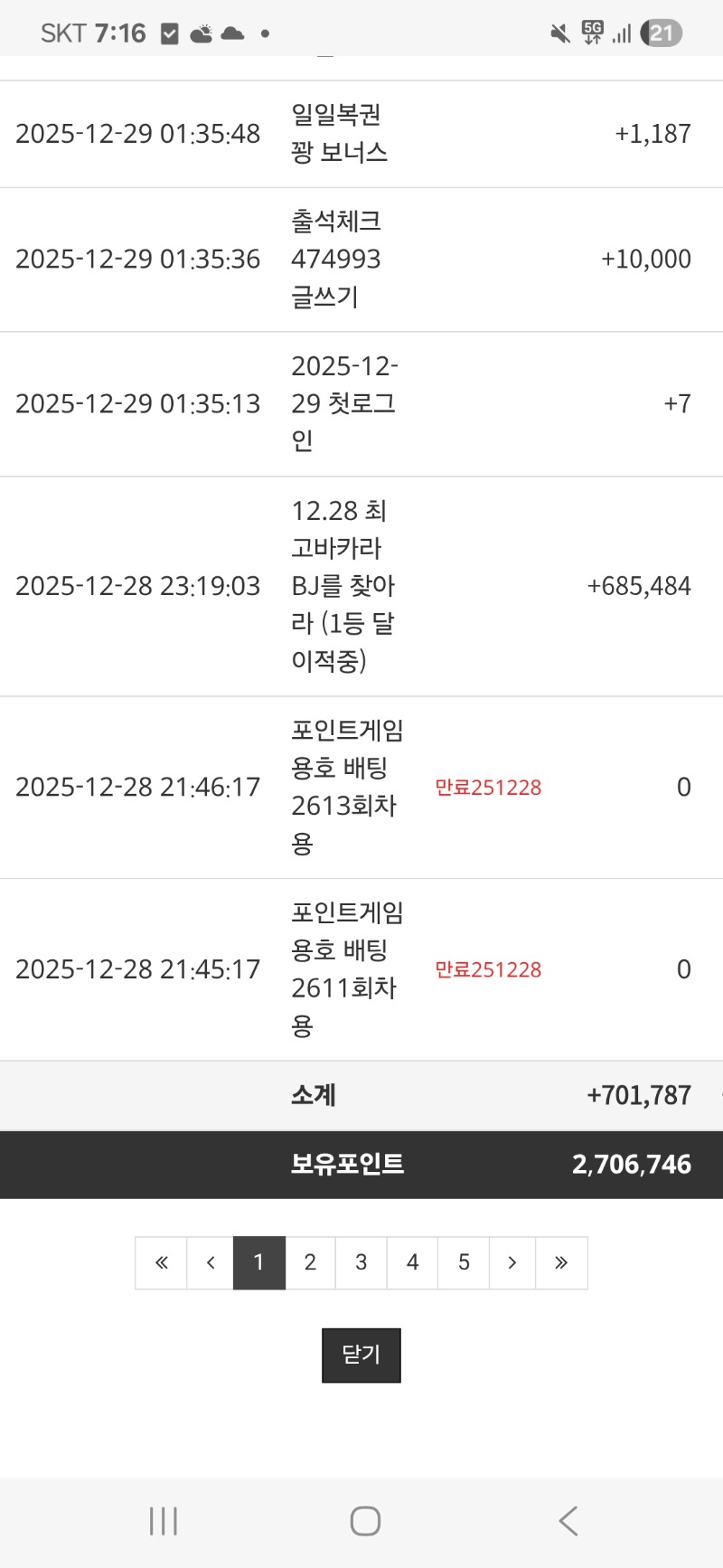The height and width of the screenshot is (1568, 723).
Task: Close the point history with 닫기
Action: pos(361,1355)
